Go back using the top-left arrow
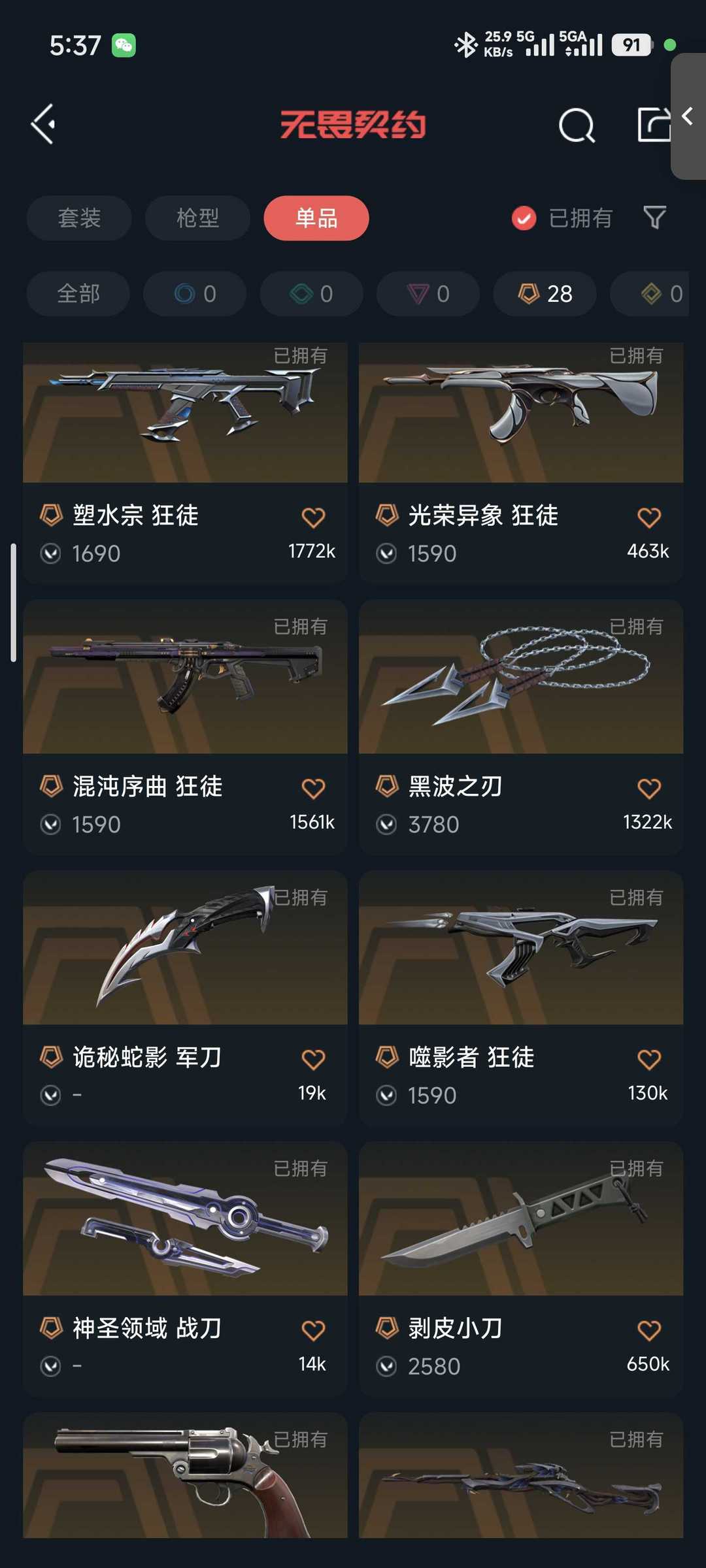This screenshot has width=706, height=1568. point(43,124)
